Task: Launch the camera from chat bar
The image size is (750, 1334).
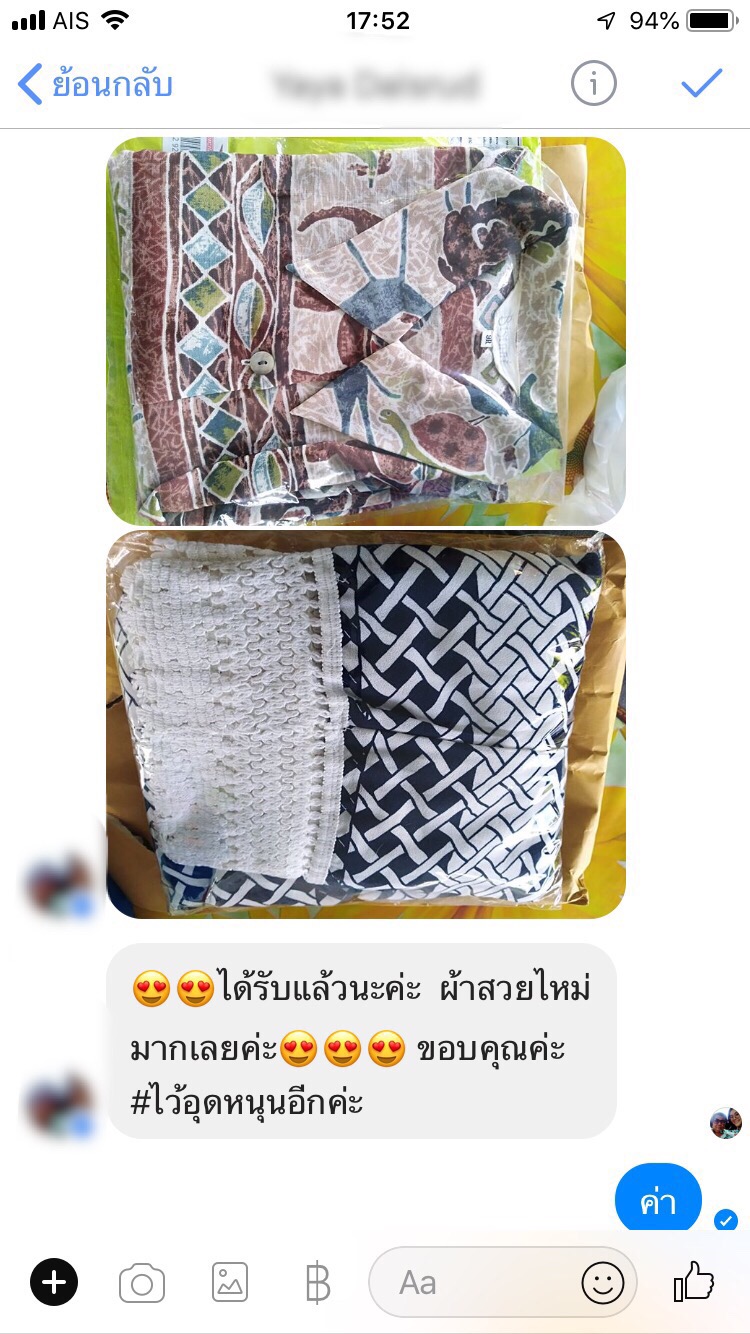Action: coord(142,1283)
